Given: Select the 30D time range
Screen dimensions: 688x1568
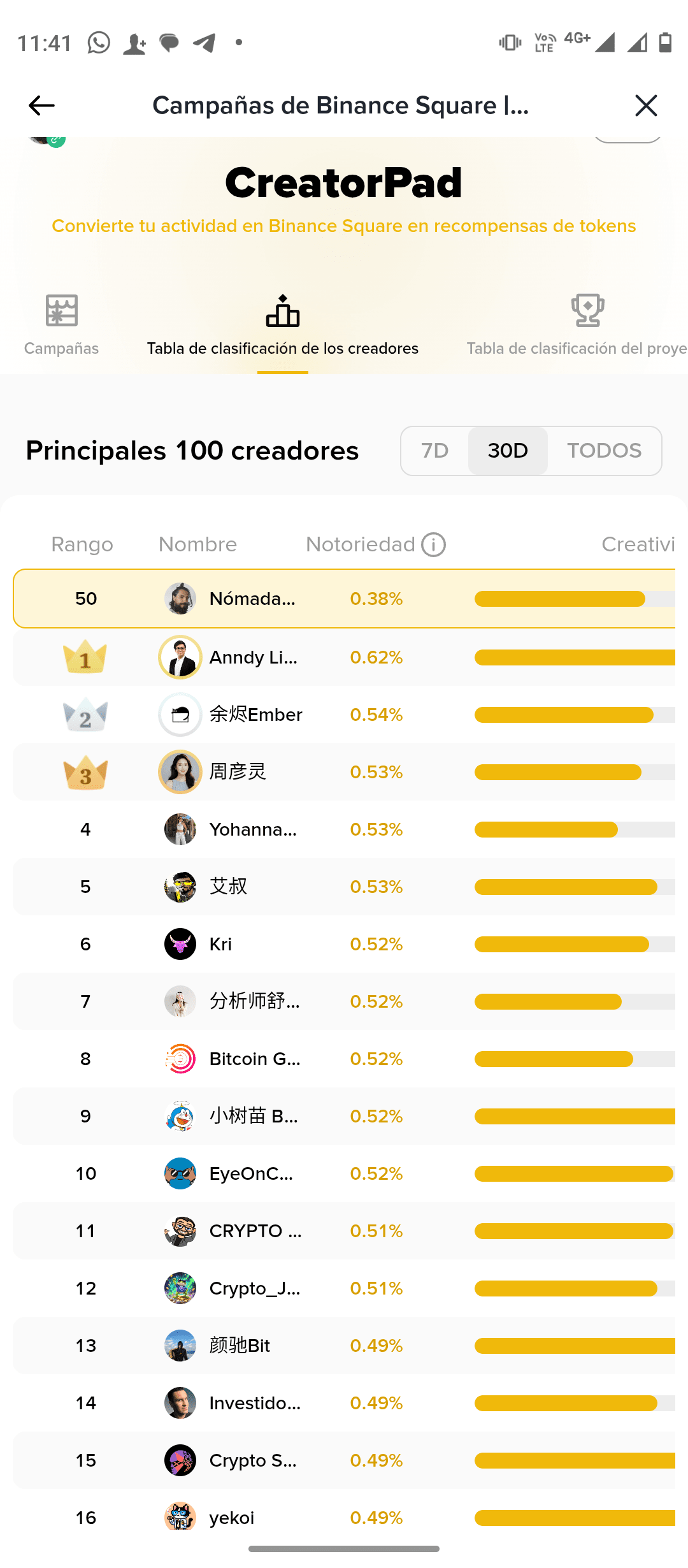Looking at the screenshot, I should click(508, 451).
